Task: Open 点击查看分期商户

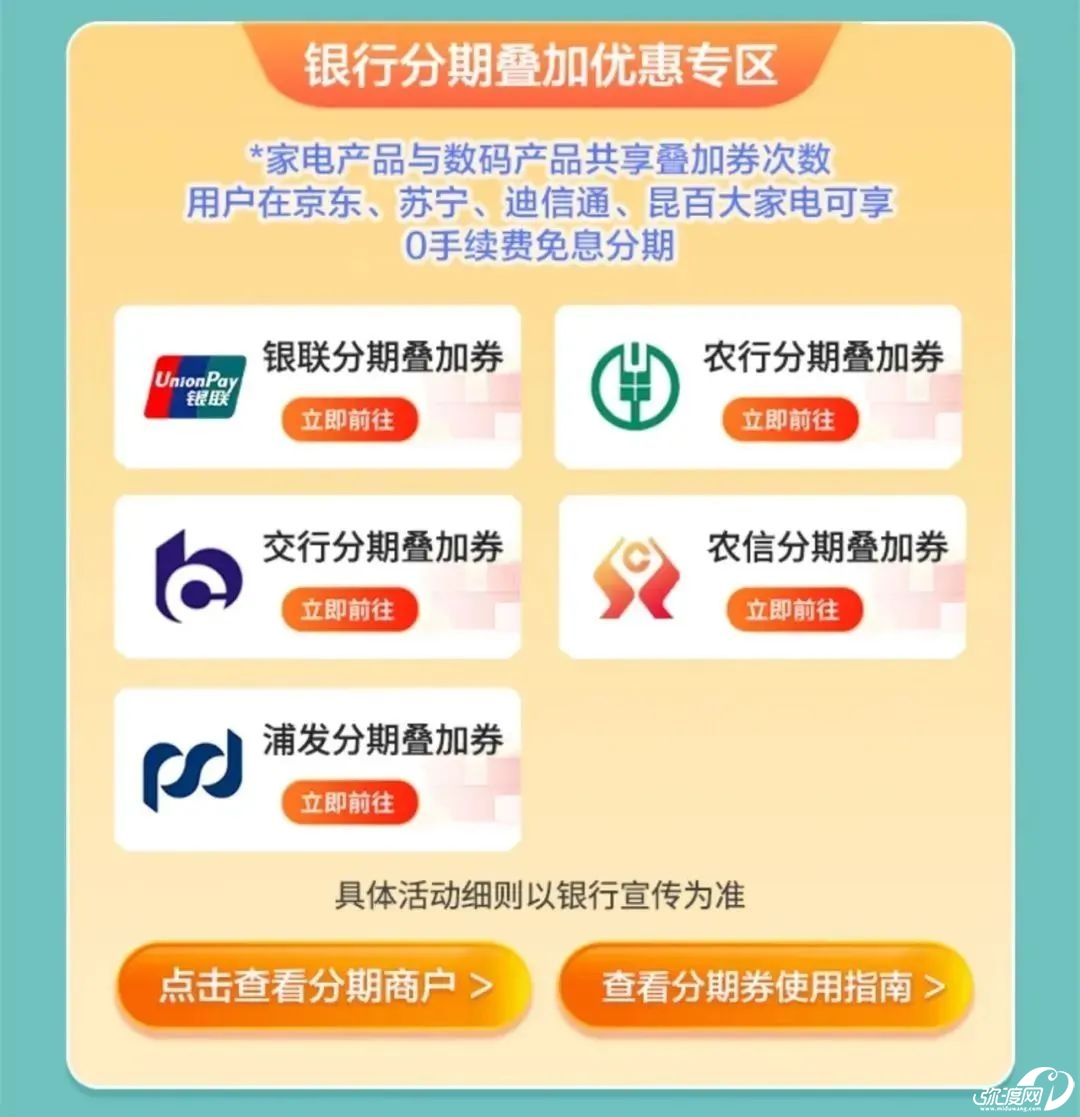Action: click(x=324, y=987)
